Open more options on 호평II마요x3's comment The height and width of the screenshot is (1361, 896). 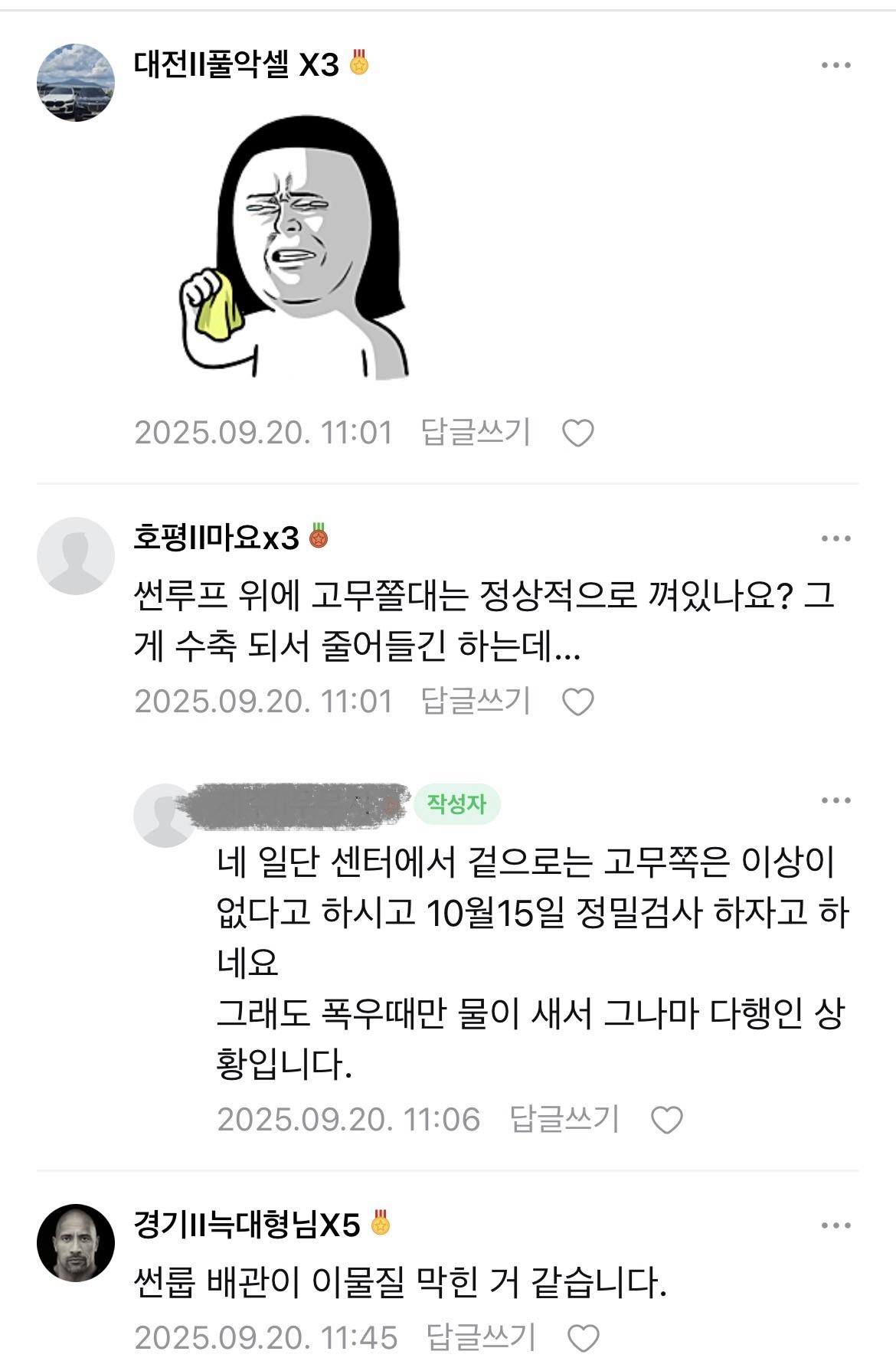click(x=836, y=538)
